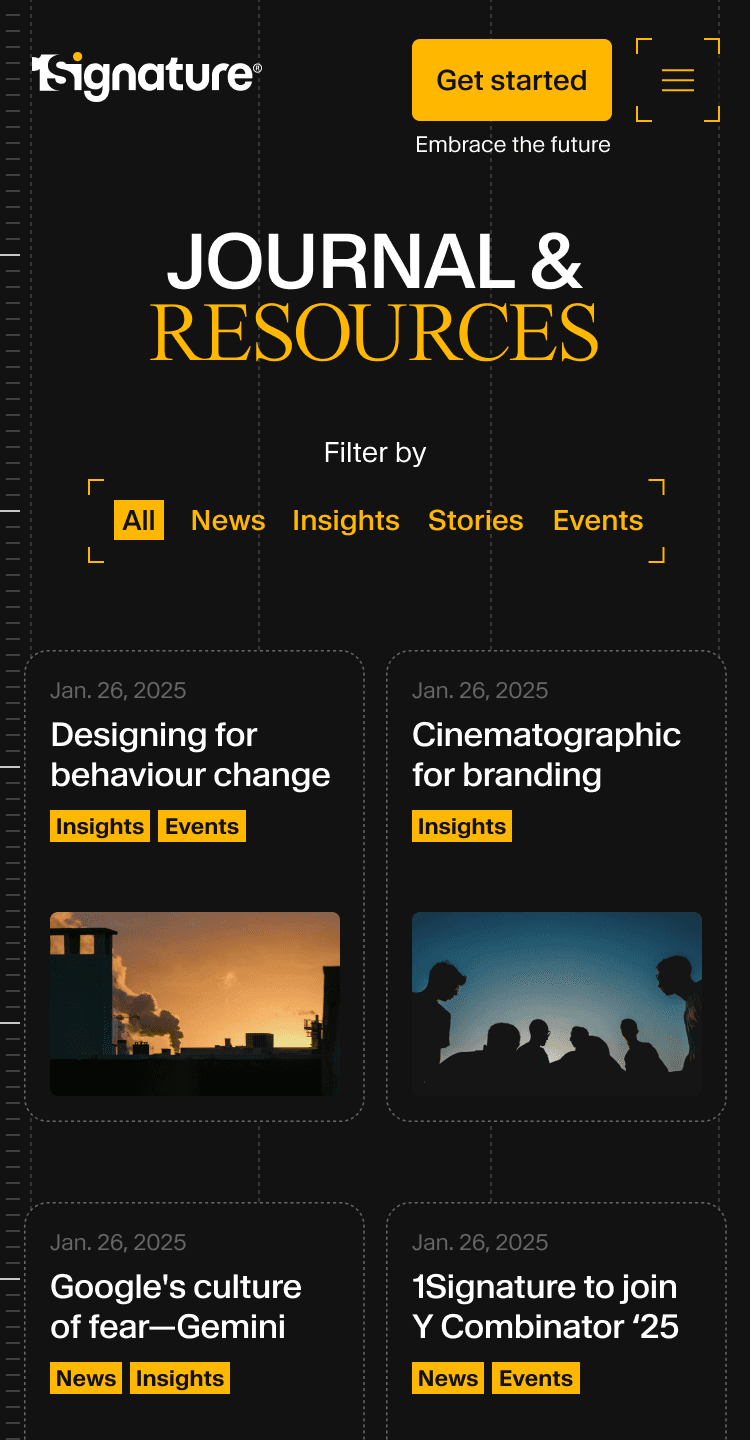Click the News tag on the Gemini article
The image size is (750, 1440).
86,1378
